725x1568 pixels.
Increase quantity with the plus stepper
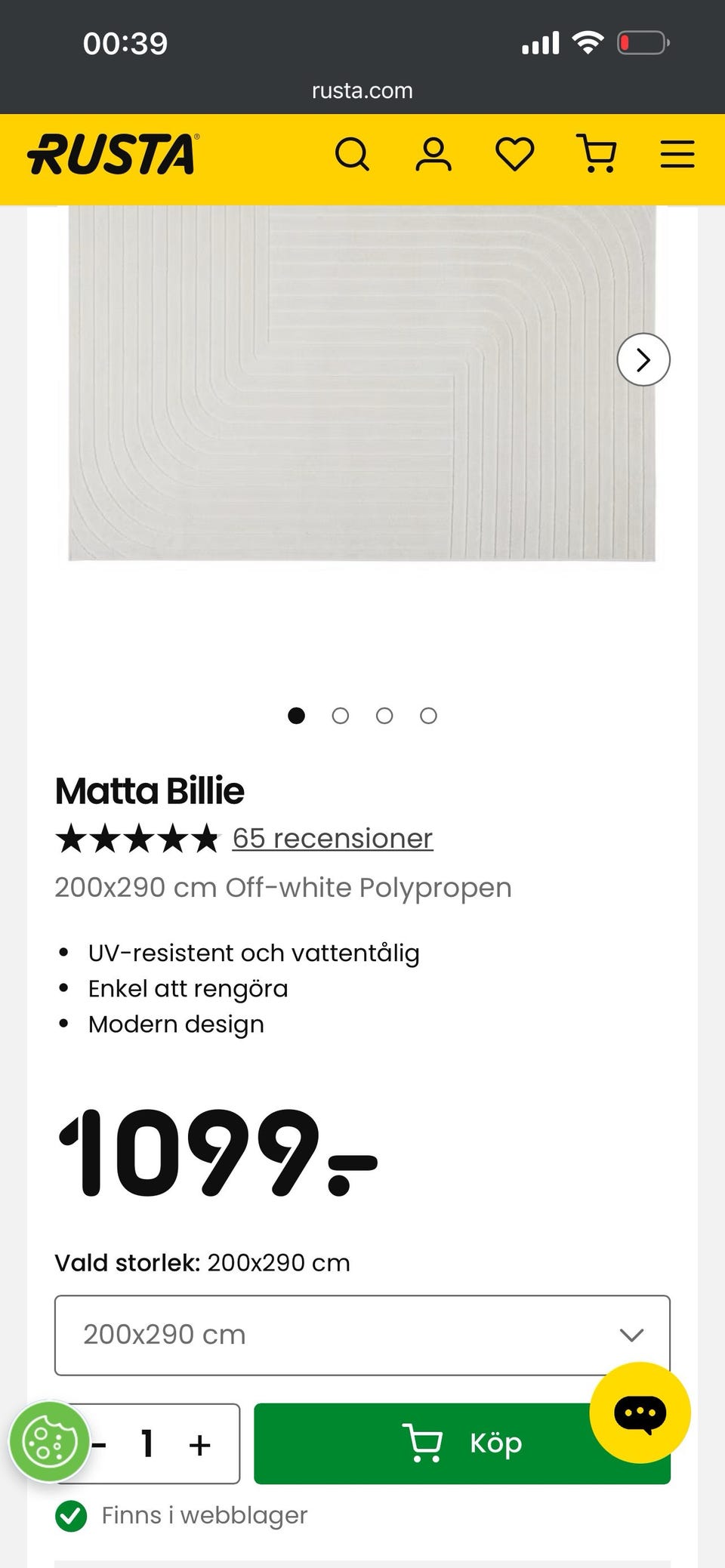199,1444
